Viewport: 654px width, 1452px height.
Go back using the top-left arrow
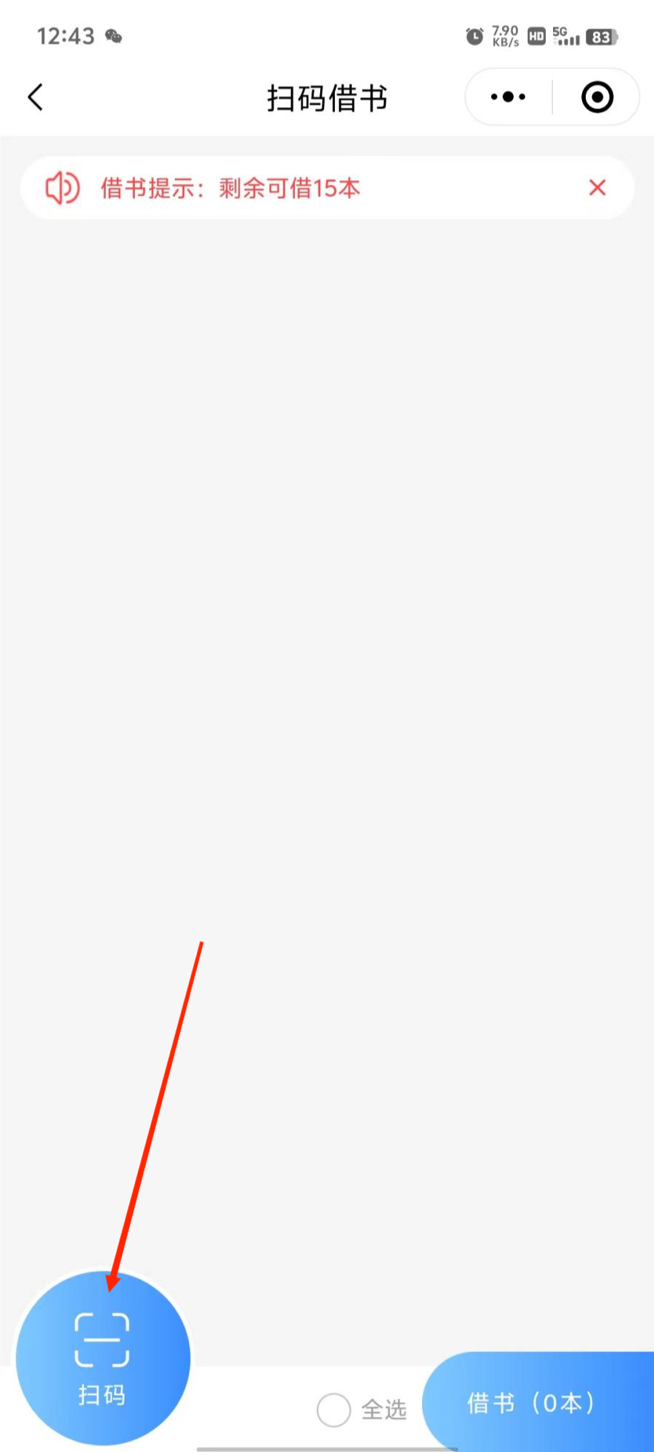[36, 97]
